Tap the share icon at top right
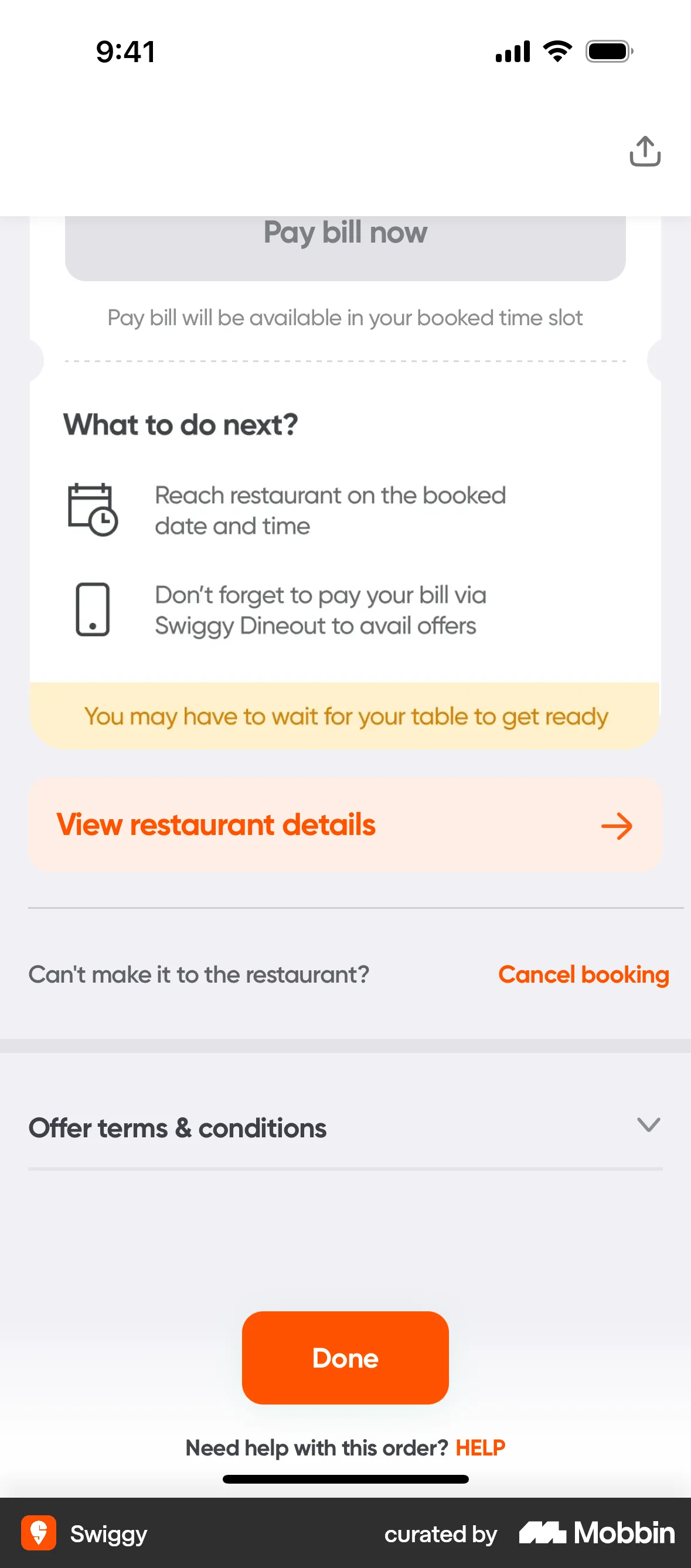Image resolution: width=691 pixels, height=1568 pixels. pyautogui.click(x=644, y=151)
